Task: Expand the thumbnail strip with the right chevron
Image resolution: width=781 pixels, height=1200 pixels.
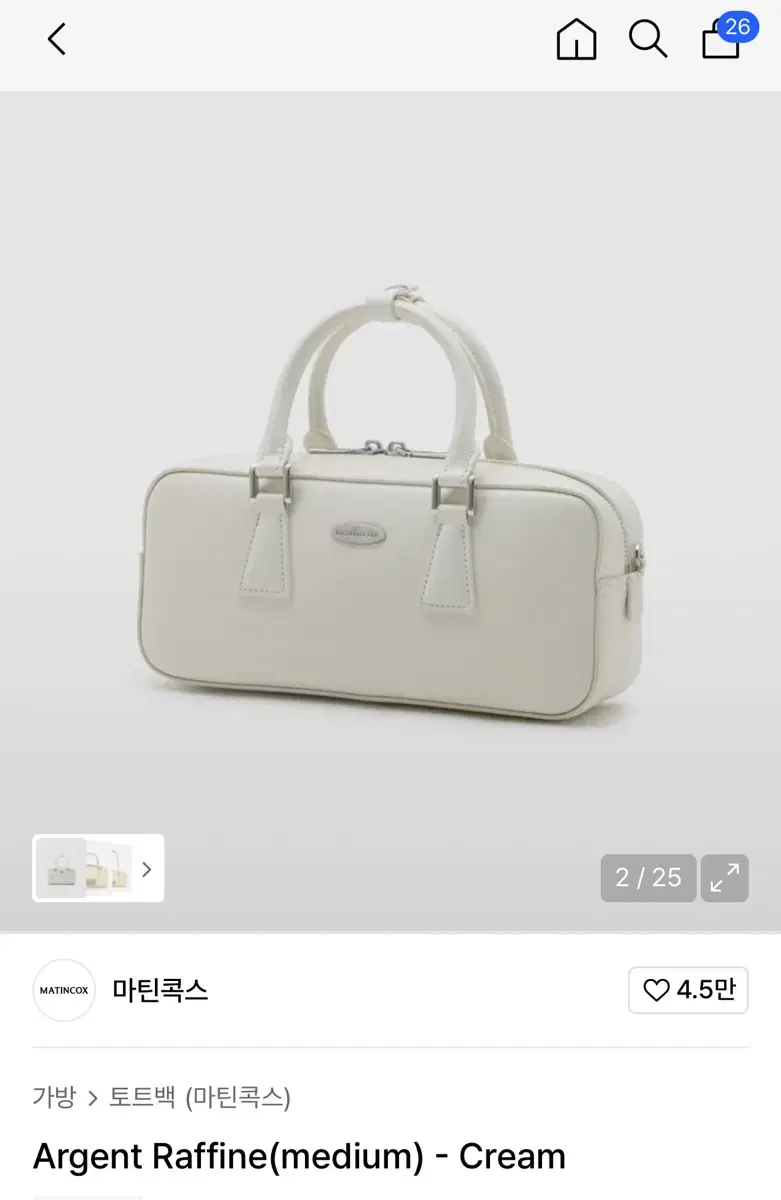Action: (x=147, y=869)
